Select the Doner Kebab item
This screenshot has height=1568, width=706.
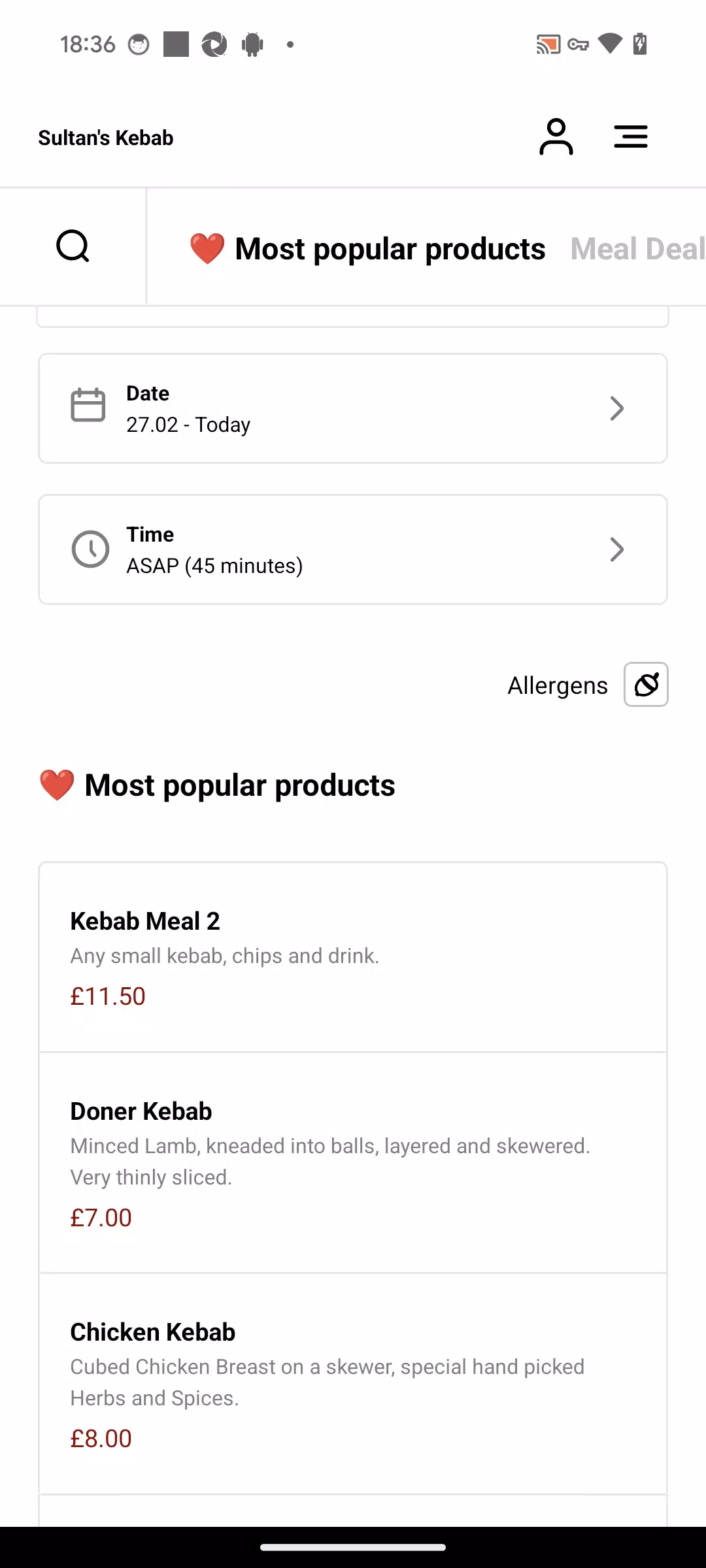point(353,1163)
